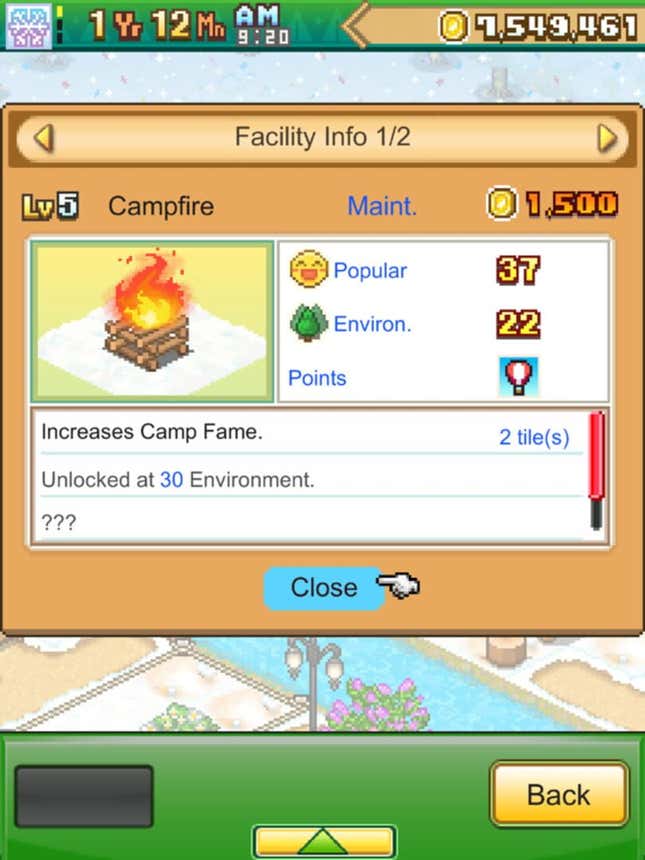
Task: Expand the yellow up-arrow panel
Action: click(x=323, y=841)
